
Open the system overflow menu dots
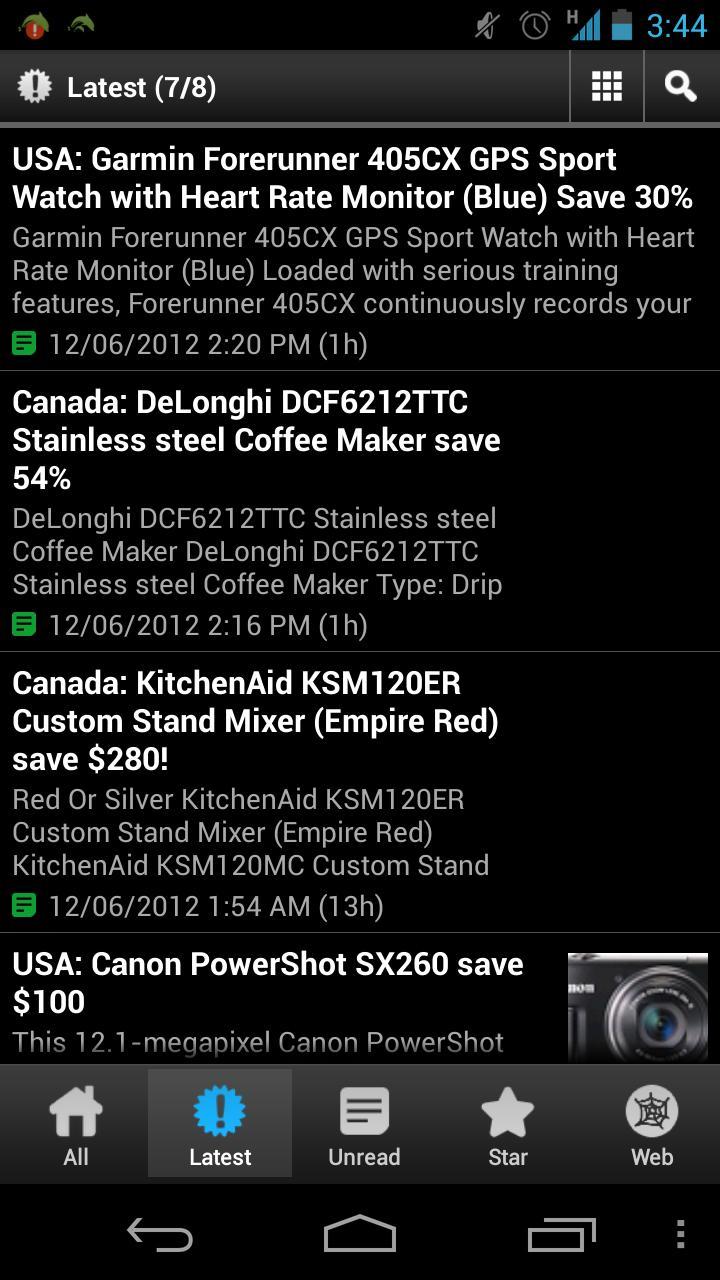click(681, 1235)
